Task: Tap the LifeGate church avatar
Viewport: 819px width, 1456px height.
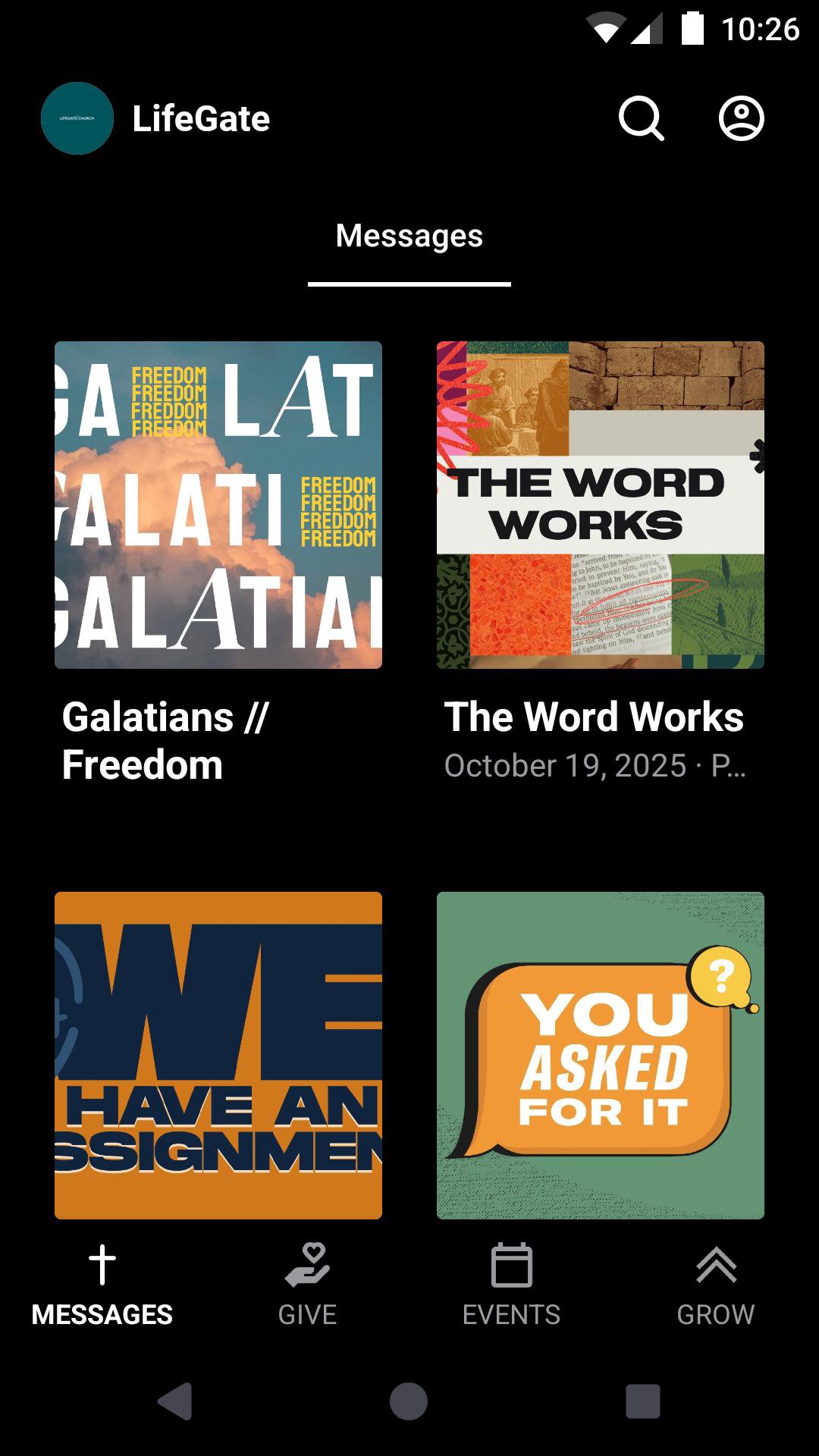Action: 77,119
